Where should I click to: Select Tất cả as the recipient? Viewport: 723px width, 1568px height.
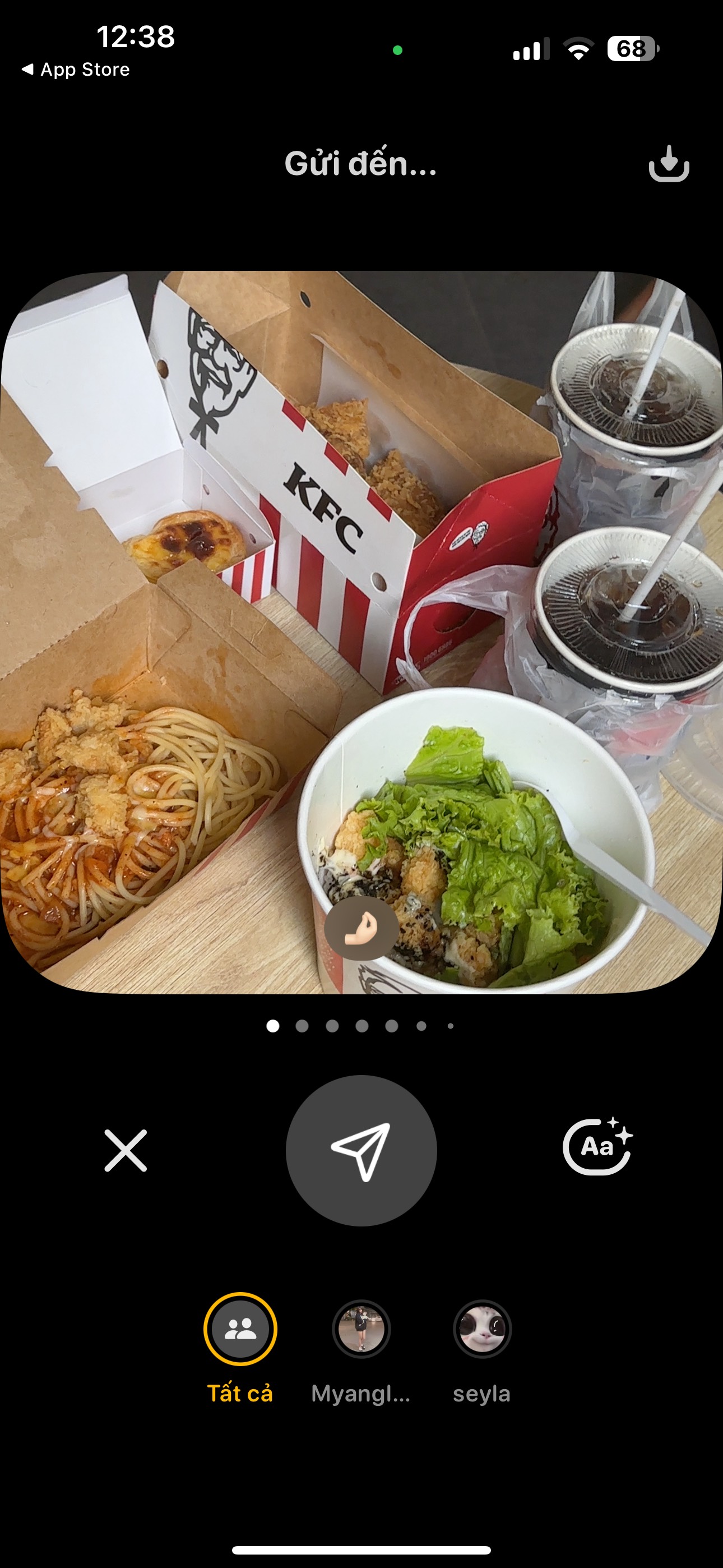point(240,1330)
